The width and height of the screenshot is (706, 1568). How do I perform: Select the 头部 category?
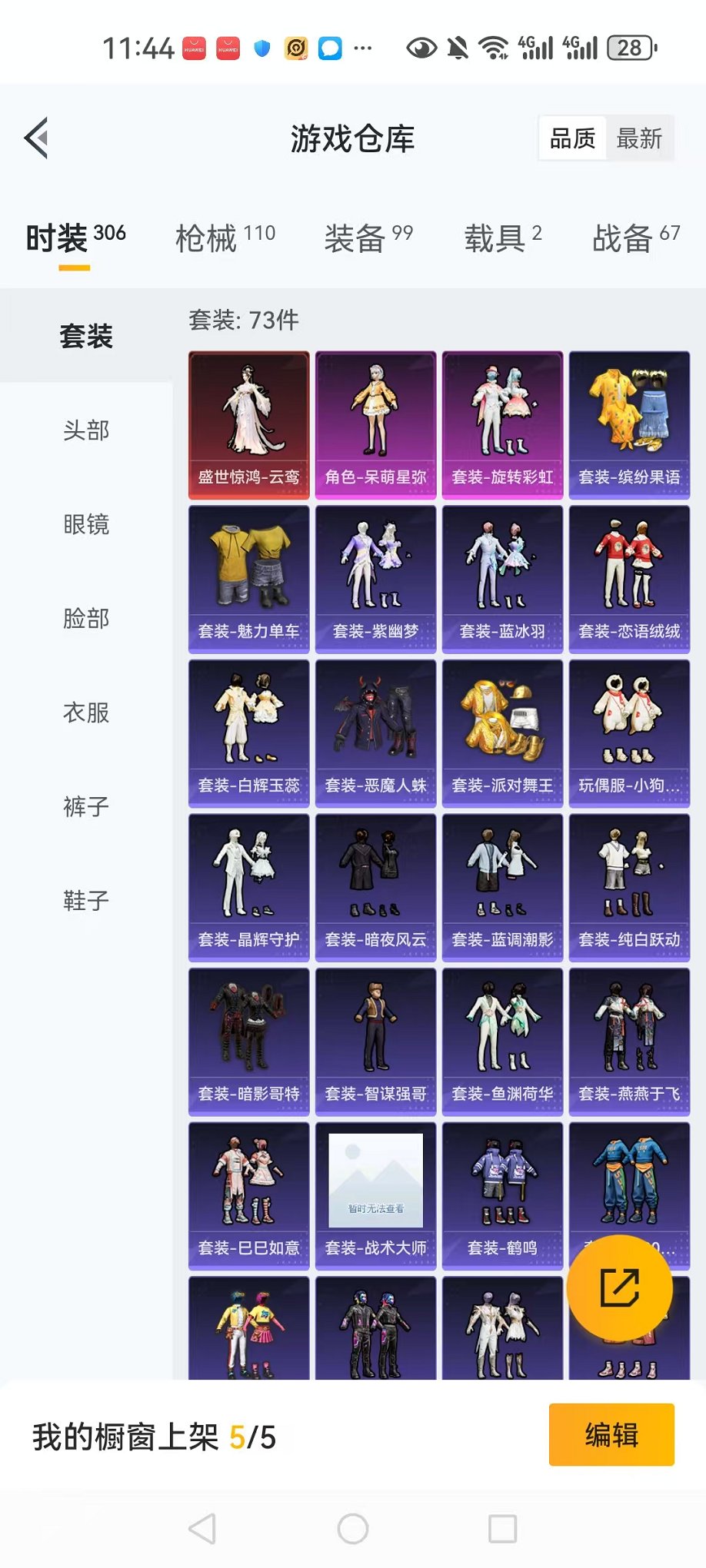click(86, 430)
